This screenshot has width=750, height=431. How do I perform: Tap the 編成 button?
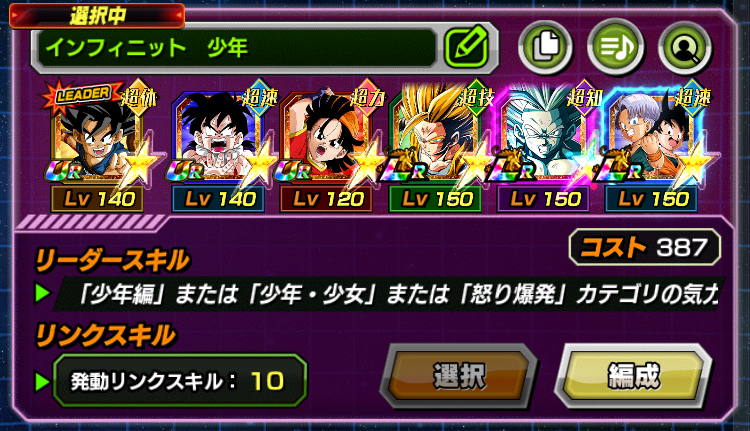[633, 376]
